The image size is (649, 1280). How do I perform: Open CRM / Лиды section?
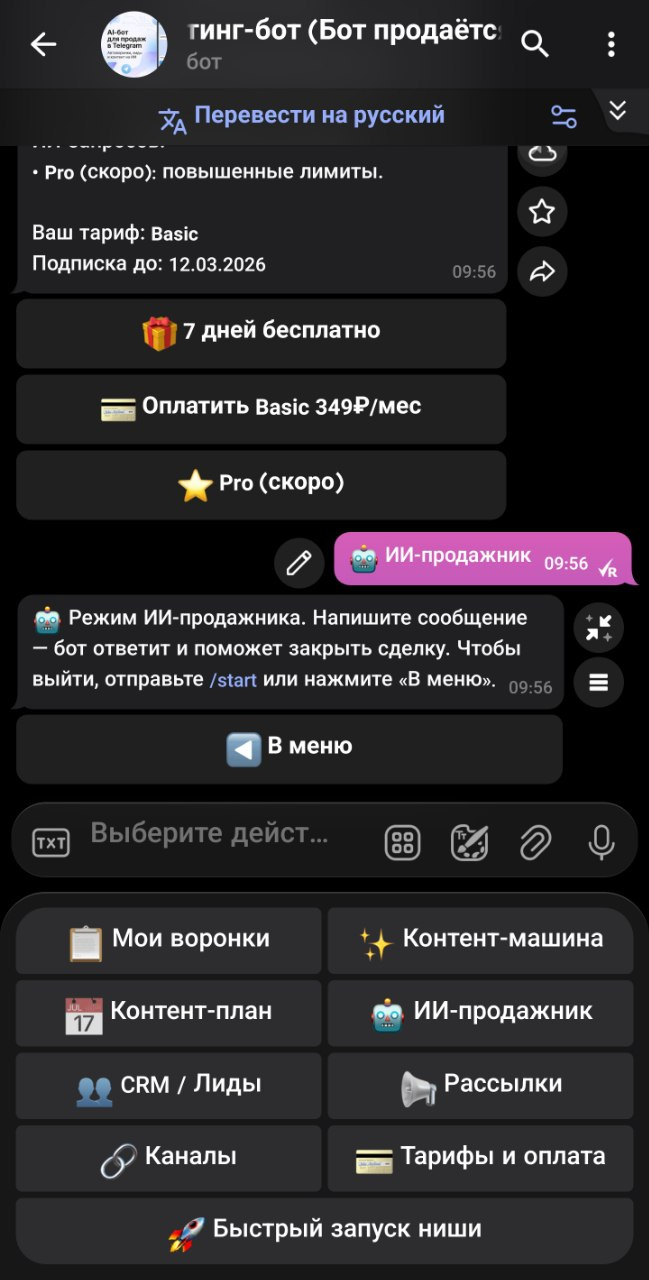(x=169, y=1085)
